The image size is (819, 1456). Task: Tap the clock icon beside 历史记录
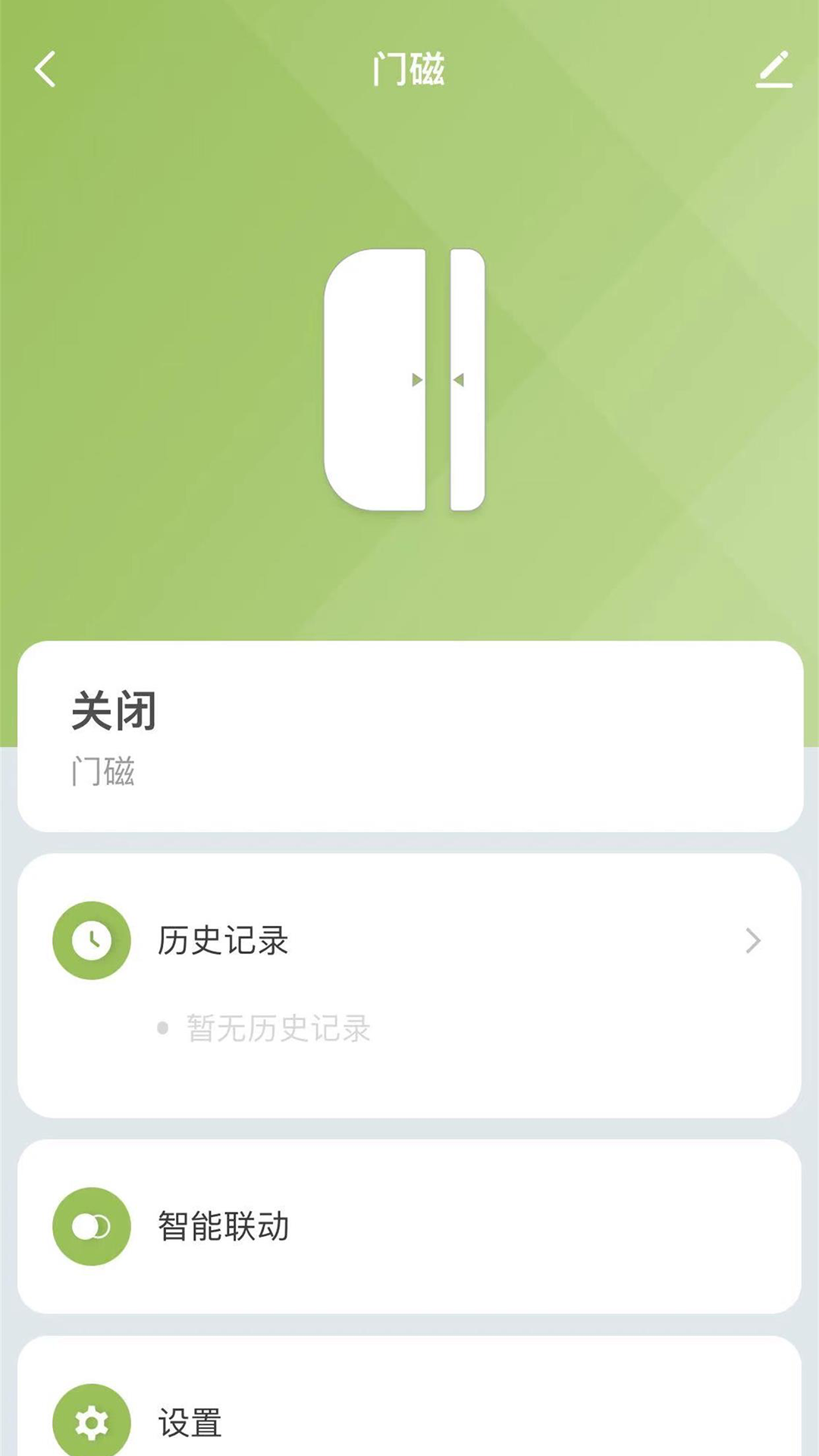[91, 940]
